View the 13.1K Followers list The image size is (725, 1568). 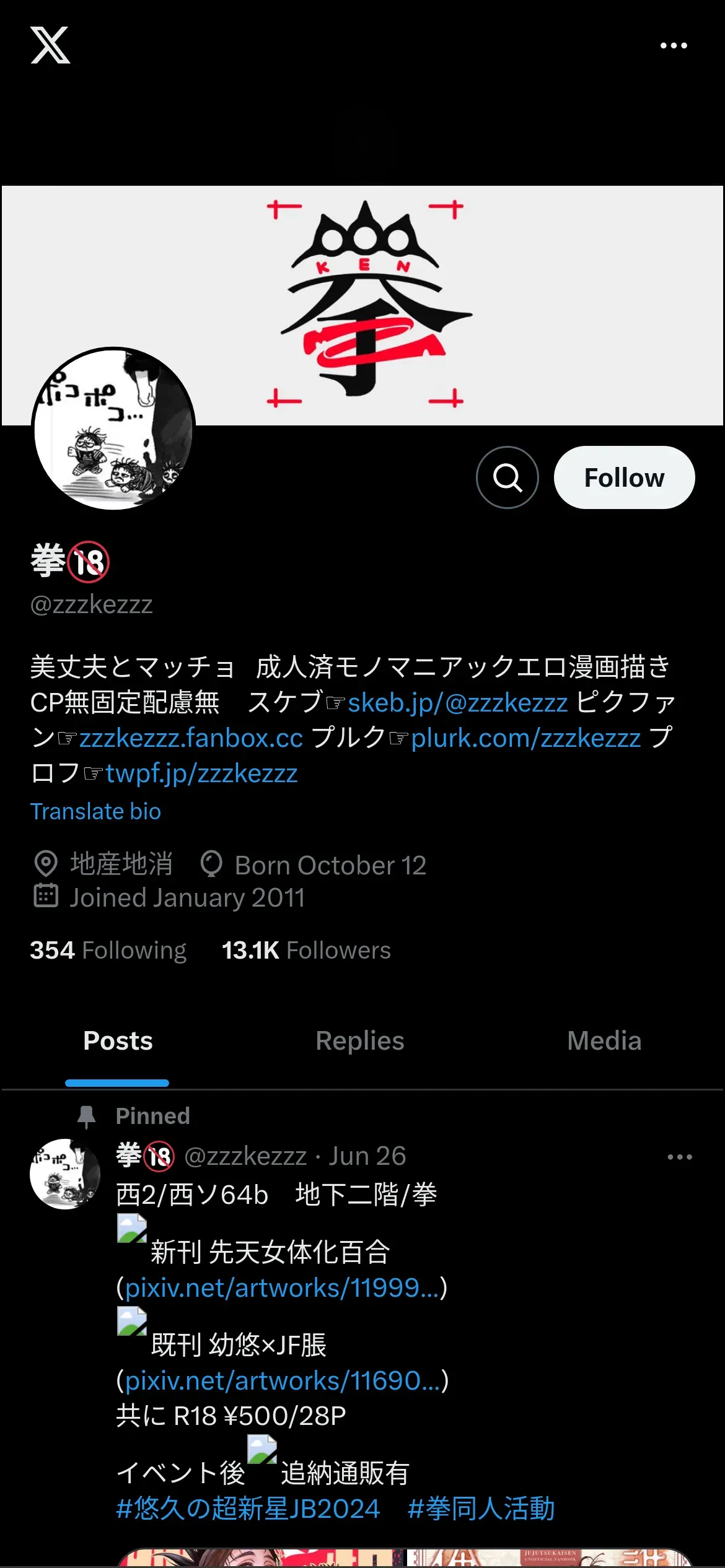[306, 950]
